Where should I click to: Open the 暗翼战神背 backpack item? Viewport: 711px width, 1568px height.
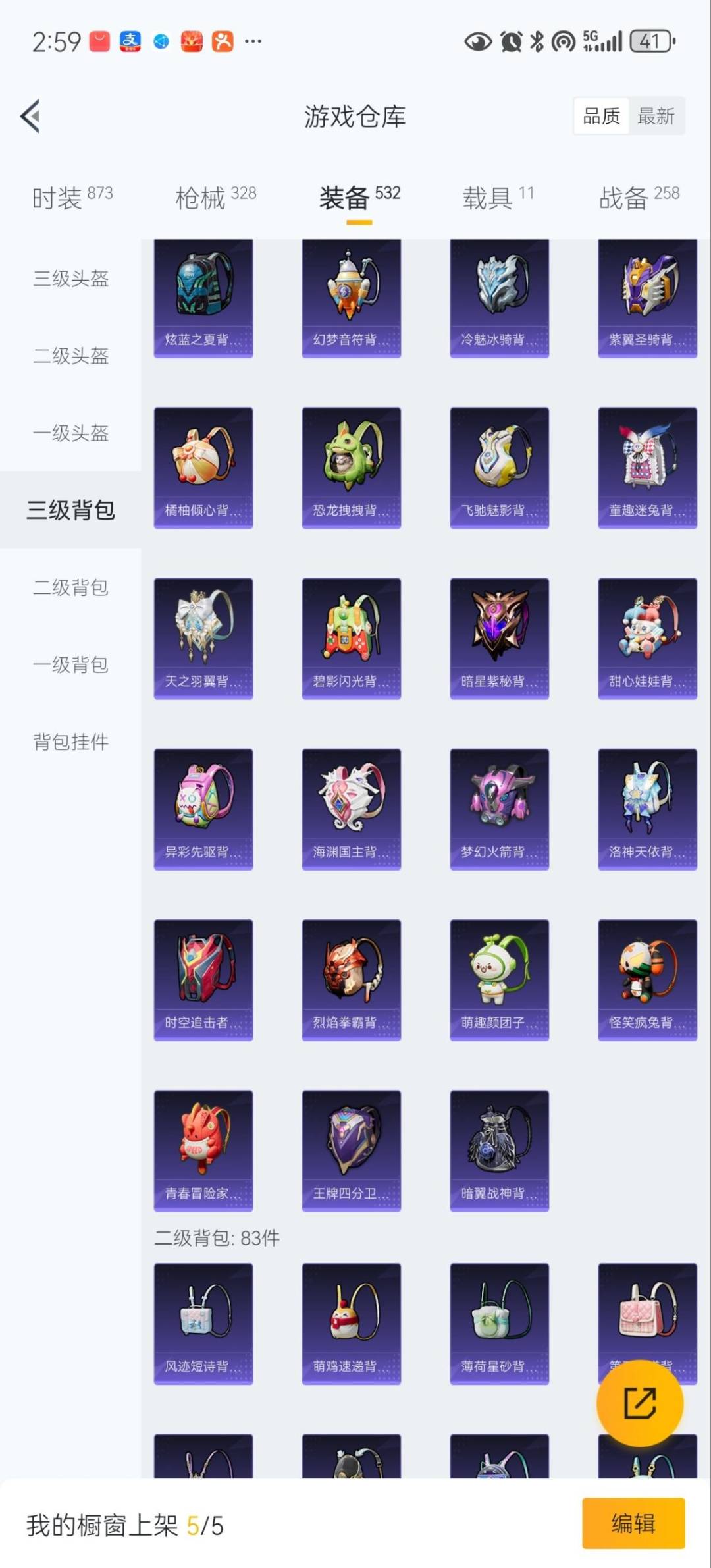click(499, 1149)
